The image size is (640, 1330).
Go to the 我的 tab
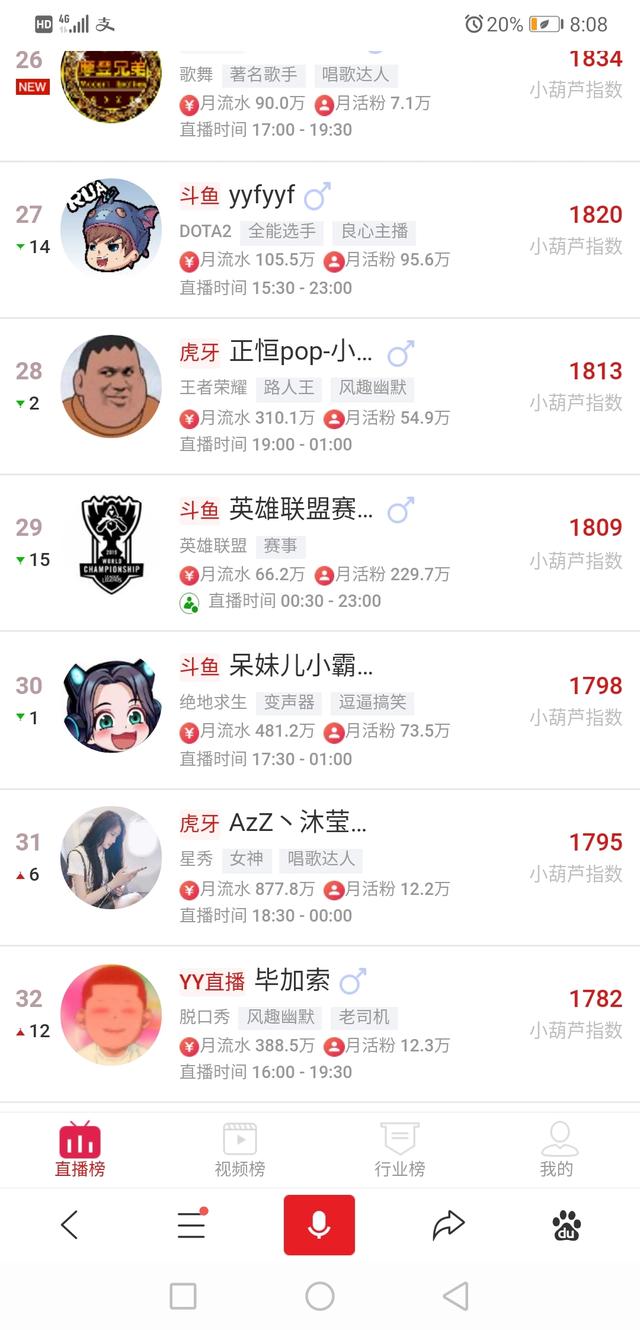(558, 1150)
